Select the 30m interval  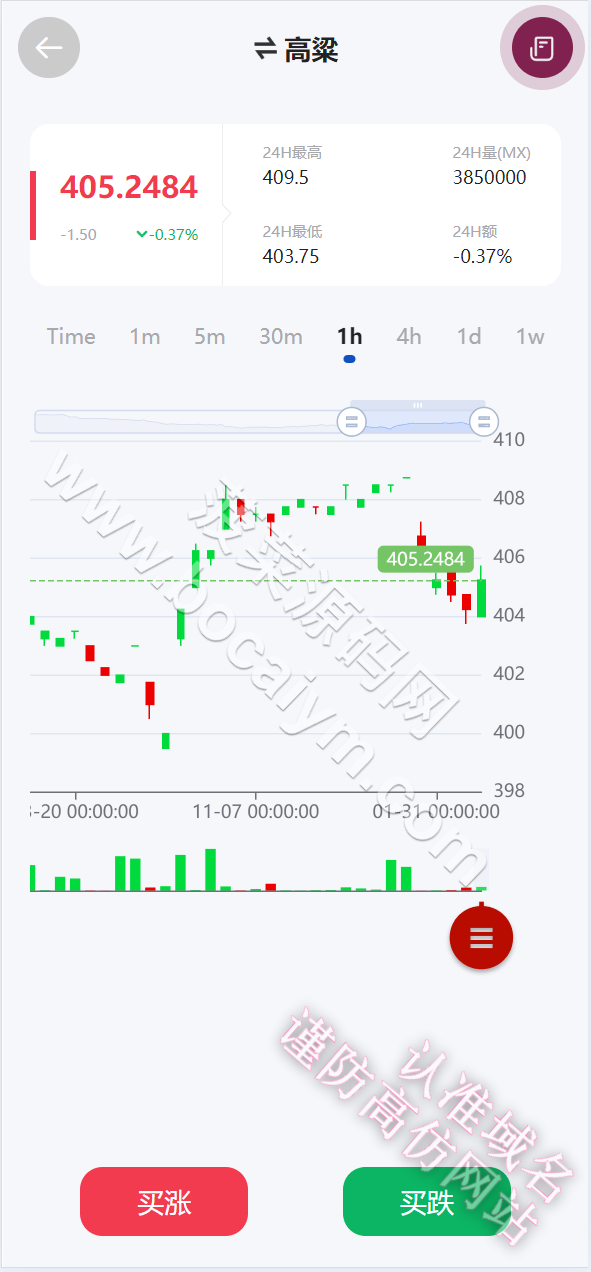[281, 337]
